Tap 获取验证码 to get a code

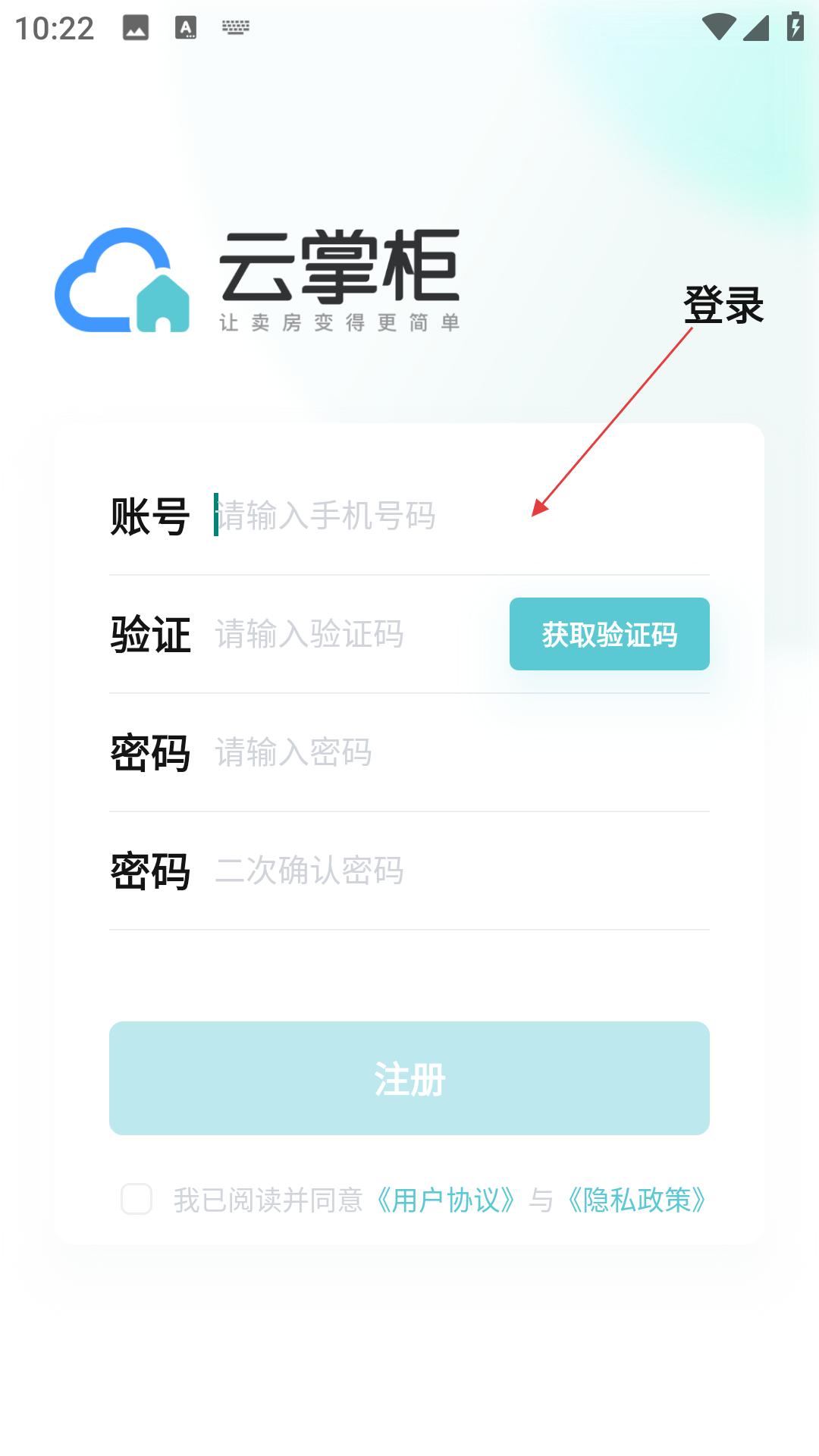(610, 634)
